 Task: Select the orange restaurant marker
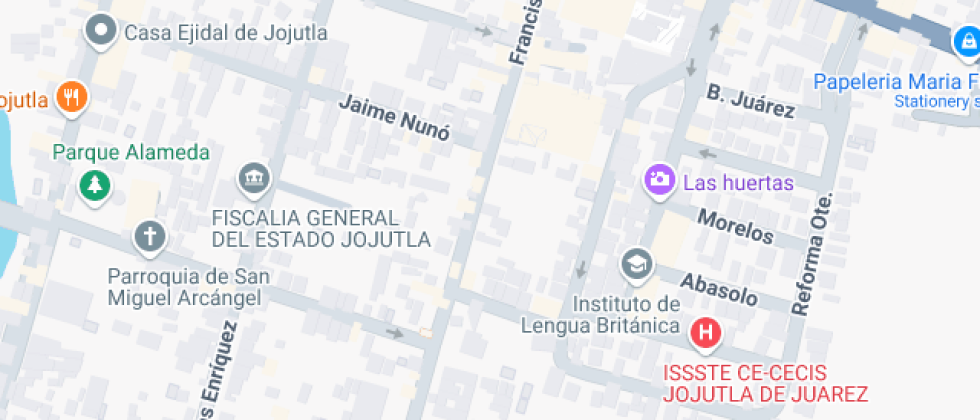71,97
